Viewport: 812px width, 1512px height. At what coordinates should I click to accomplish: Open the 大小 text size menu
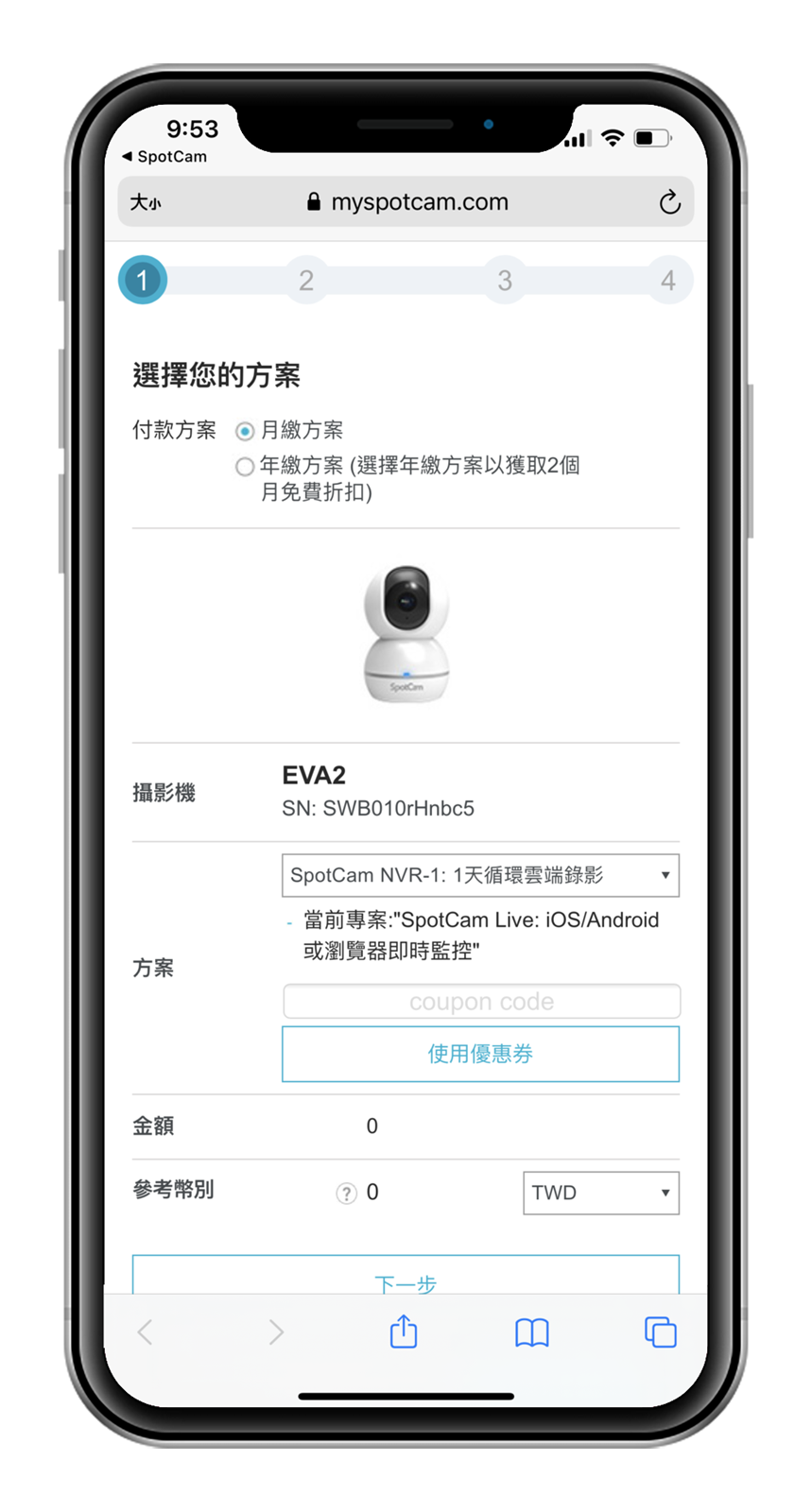[146, 202]
